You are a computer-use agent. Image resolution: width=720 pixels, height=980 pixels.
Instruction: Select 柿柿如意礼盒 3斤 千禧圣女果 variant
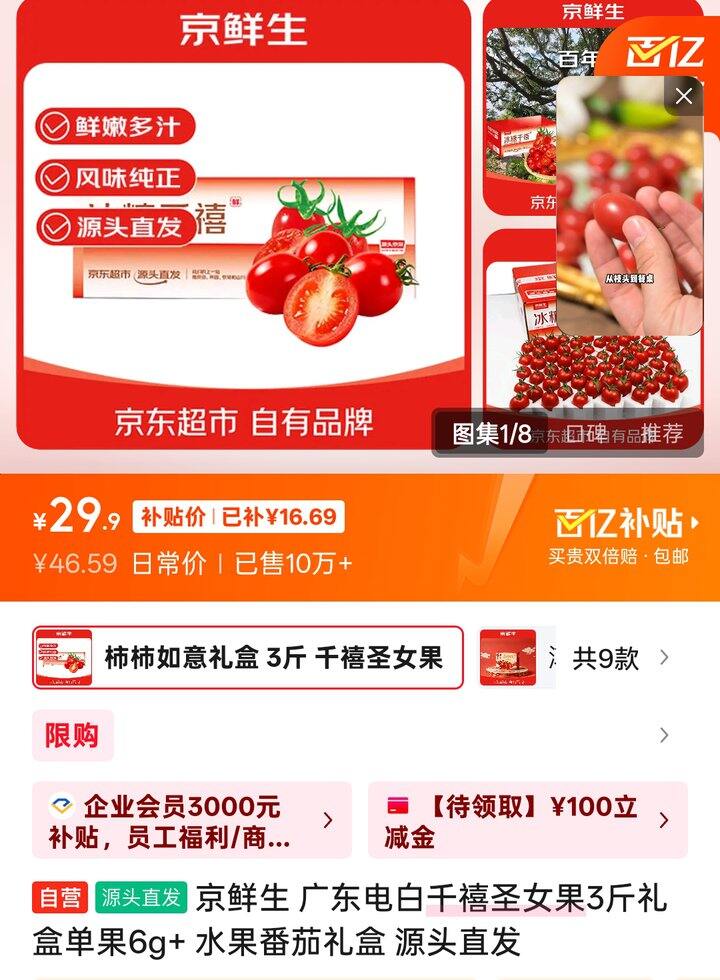click(248, 658)
